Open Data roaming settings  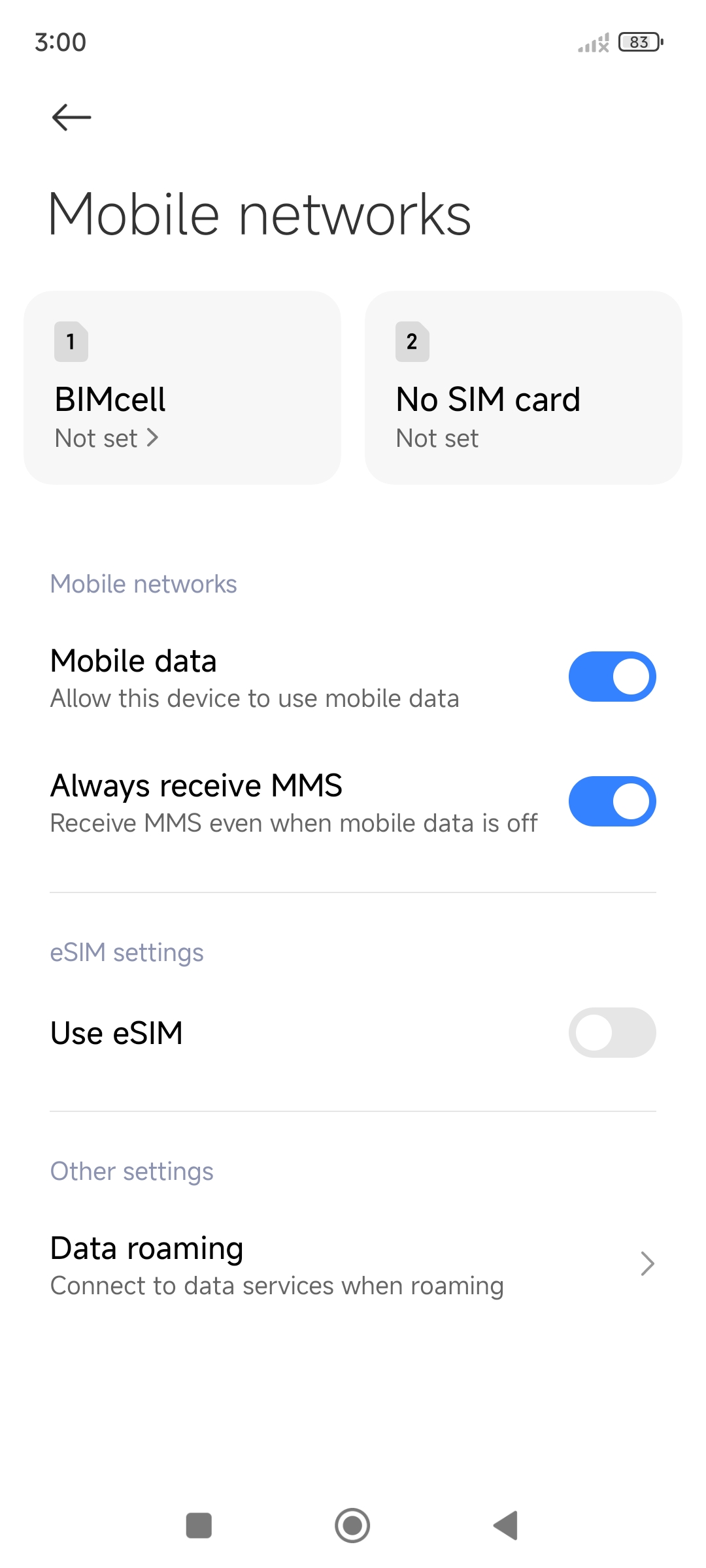click(353, 1266)
